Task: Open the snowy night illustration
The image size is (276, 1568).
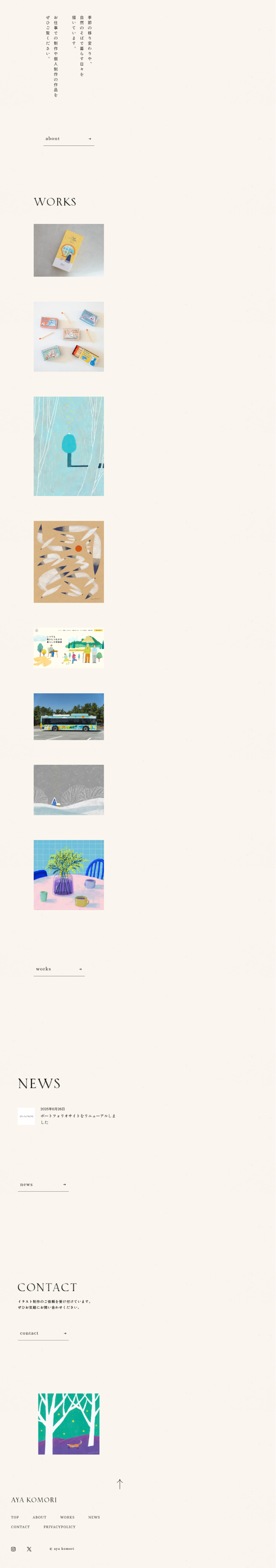Action: point(69,789)
